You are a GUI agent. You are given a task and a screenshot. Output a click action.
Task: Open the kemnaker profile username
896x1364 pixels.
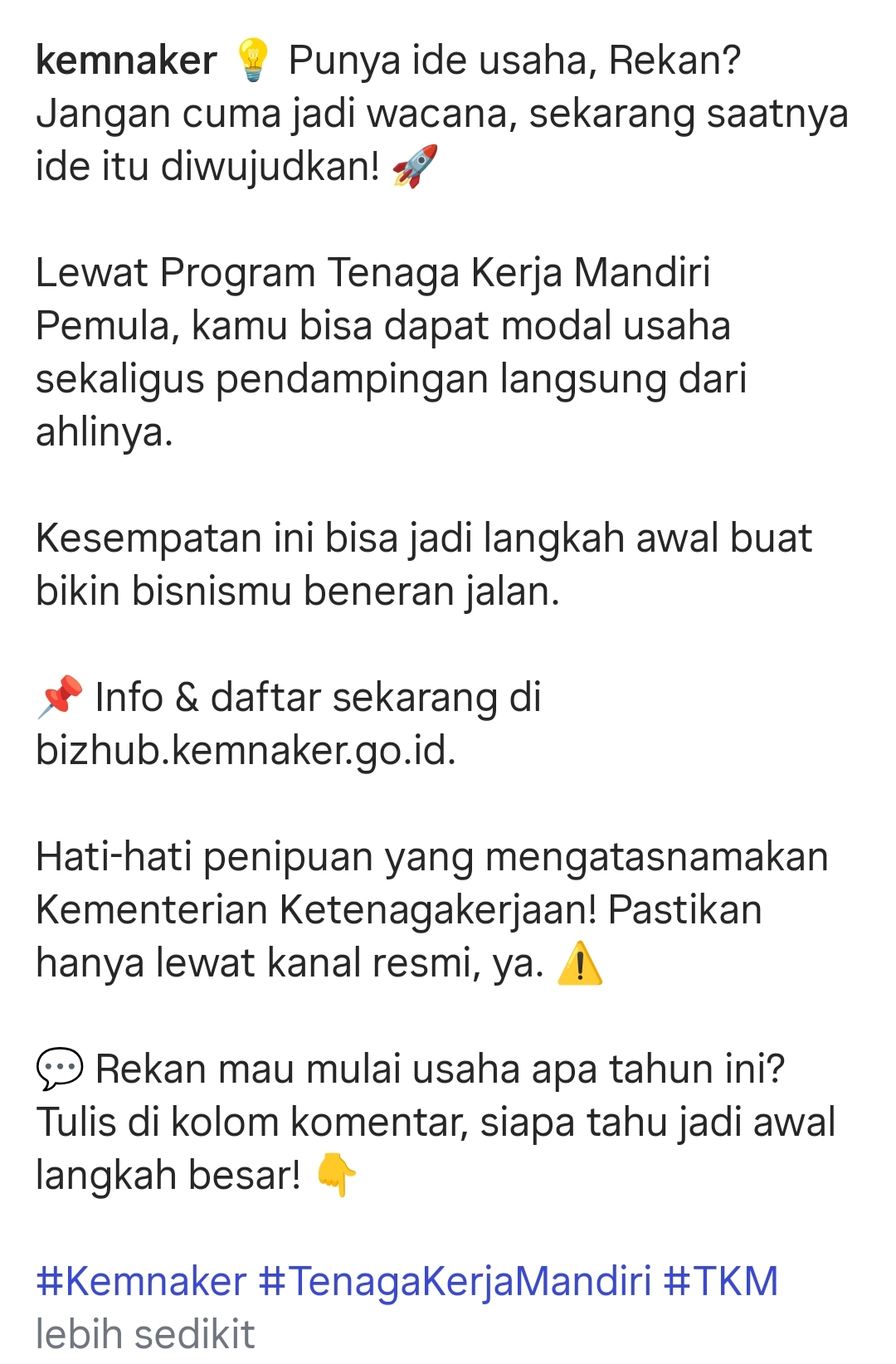click(x=126, y=61)
